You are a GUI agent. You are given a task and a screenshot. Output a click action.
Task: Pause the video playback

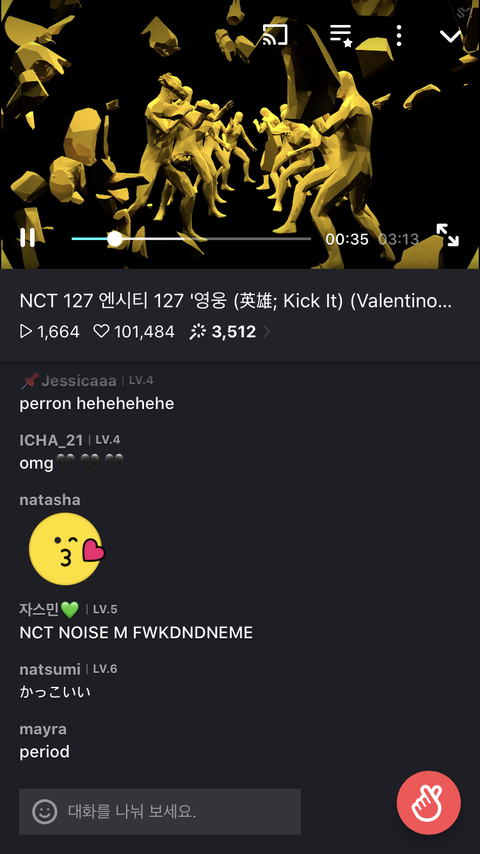tap(27, 237)
